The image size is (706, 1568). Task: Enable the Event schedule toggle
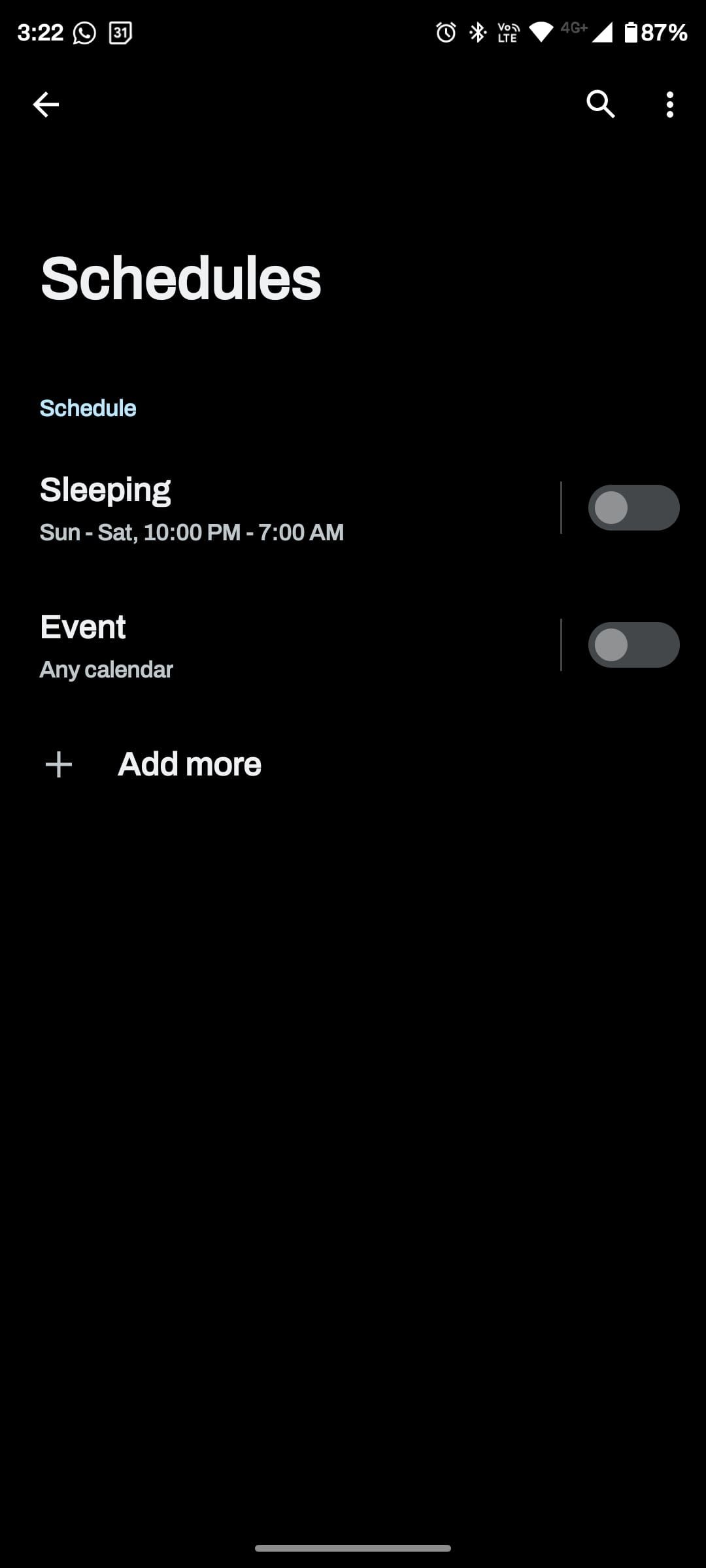[633, 644]
